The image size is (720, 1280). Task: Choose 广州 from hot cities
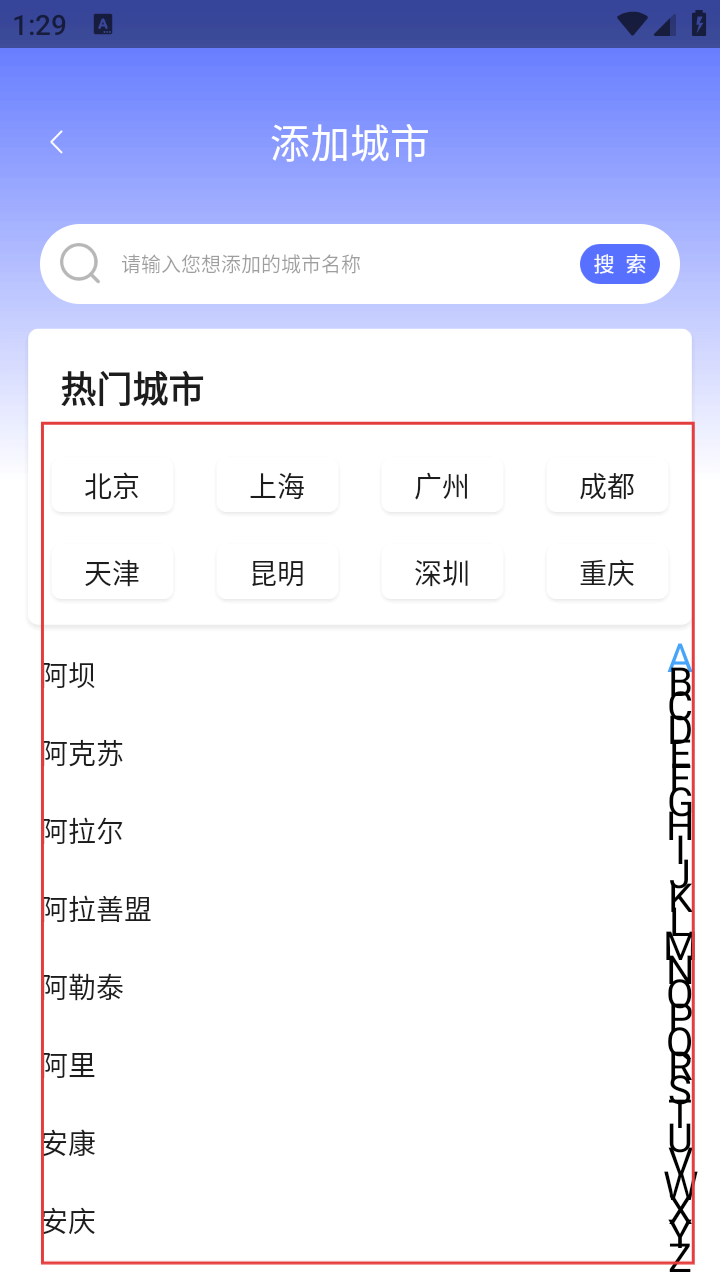442,486
